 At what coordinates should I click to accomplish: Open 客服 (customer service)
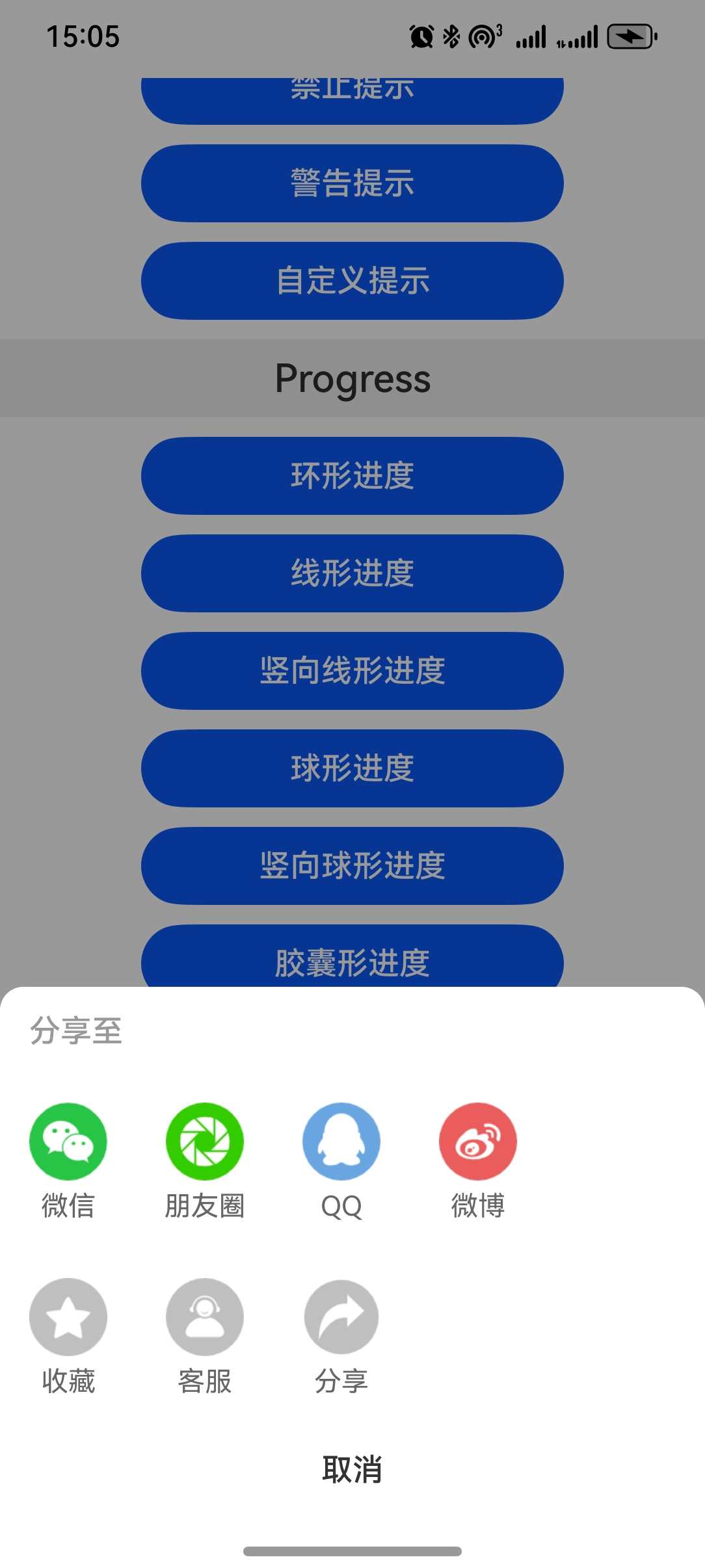[204, 1316]
